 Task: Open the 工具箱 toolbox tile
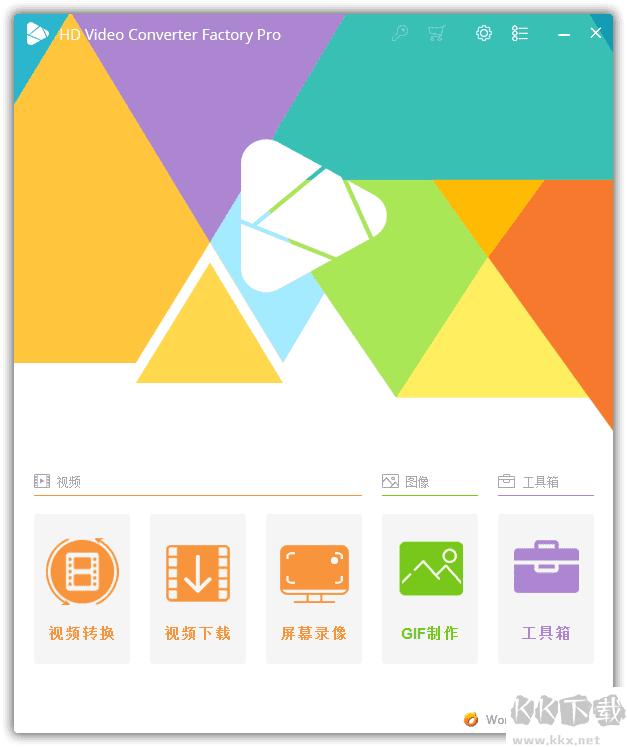point(546,588)
